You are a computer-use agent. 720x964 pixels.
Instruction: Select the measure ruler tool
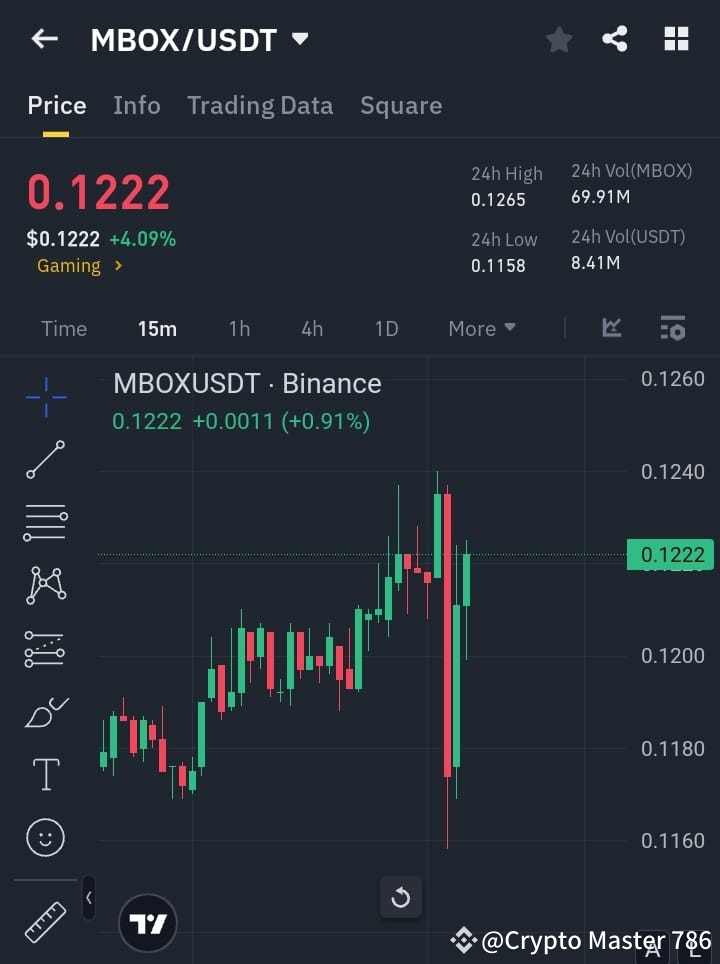tap(44, 922)
